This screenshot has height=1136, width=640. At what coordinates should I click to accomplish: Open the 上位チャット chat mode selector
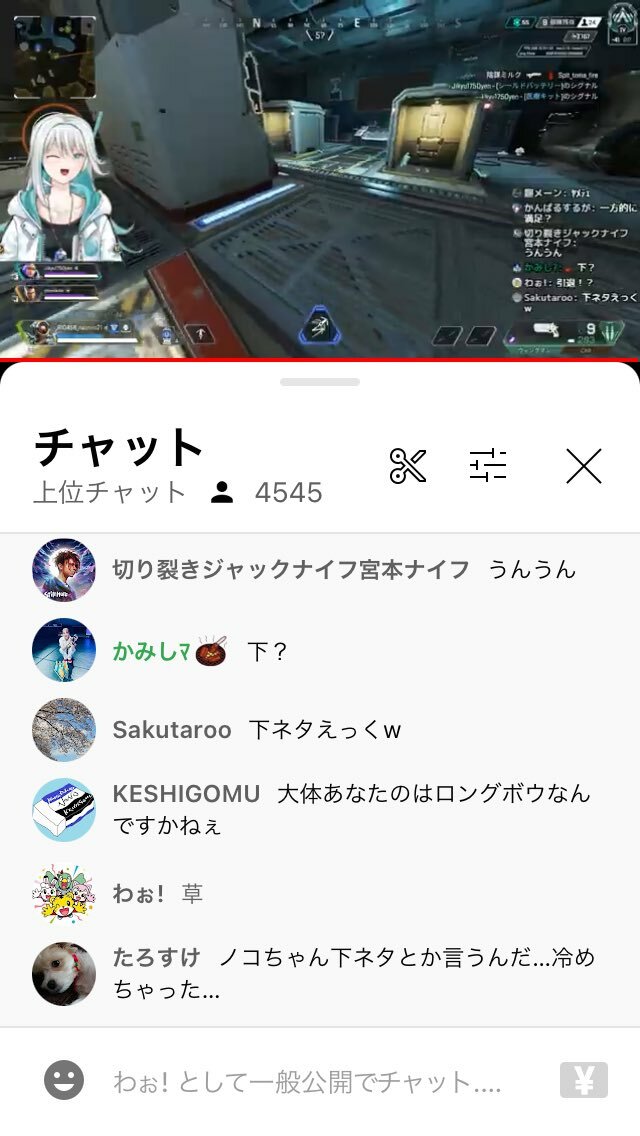110,492
